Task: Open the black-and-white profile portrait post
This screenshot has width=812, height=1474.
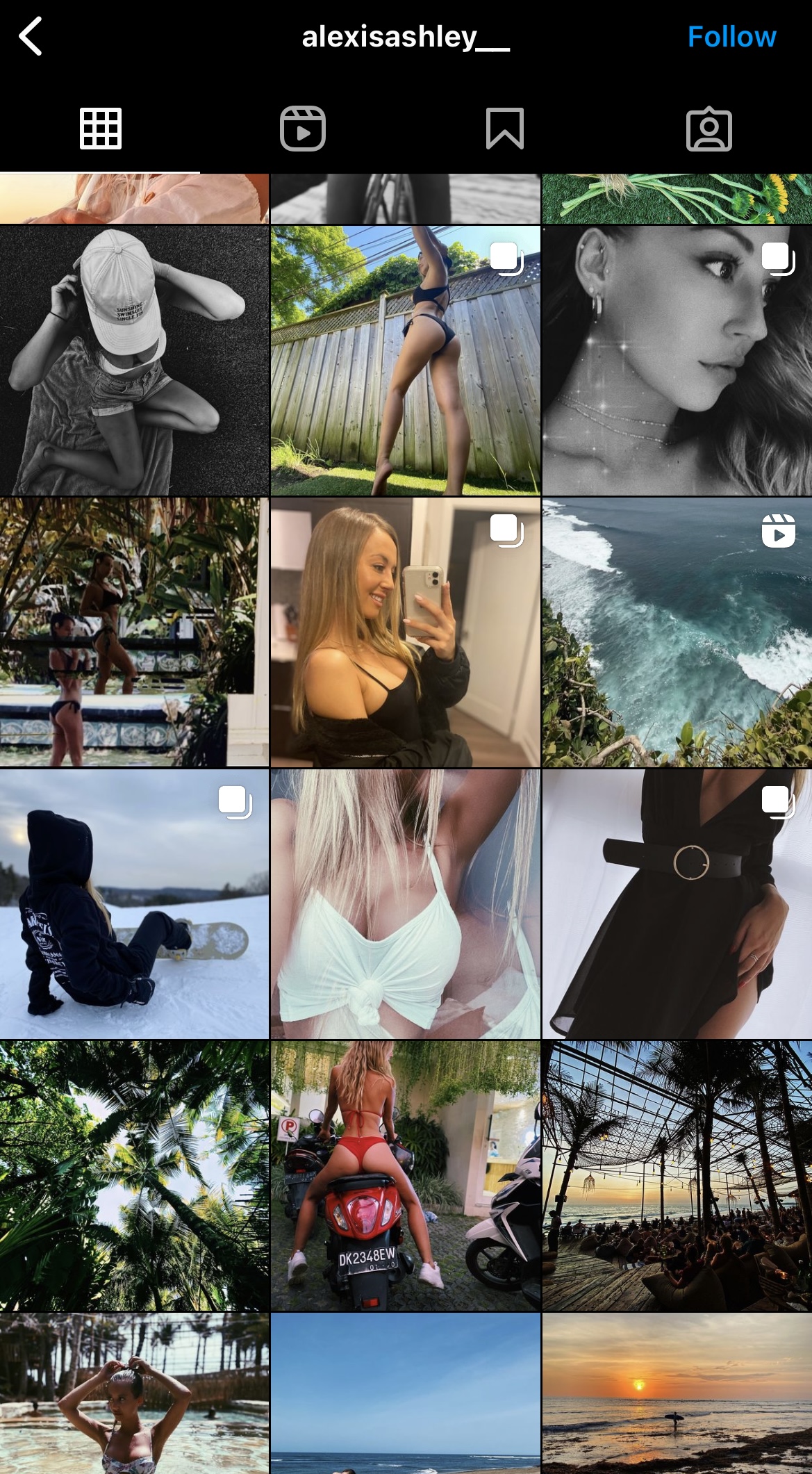Action: click(x=677, y=360)
